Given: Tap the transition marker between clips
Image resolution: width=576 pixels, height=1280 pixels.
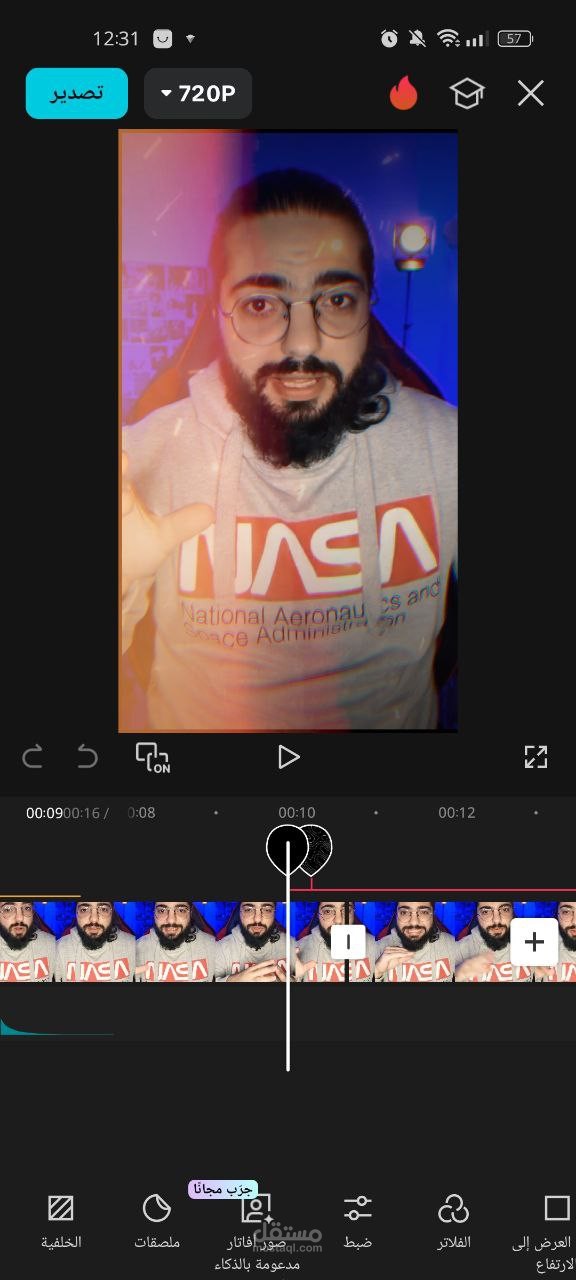Looking at the screenshot, I should click(348, 942).
